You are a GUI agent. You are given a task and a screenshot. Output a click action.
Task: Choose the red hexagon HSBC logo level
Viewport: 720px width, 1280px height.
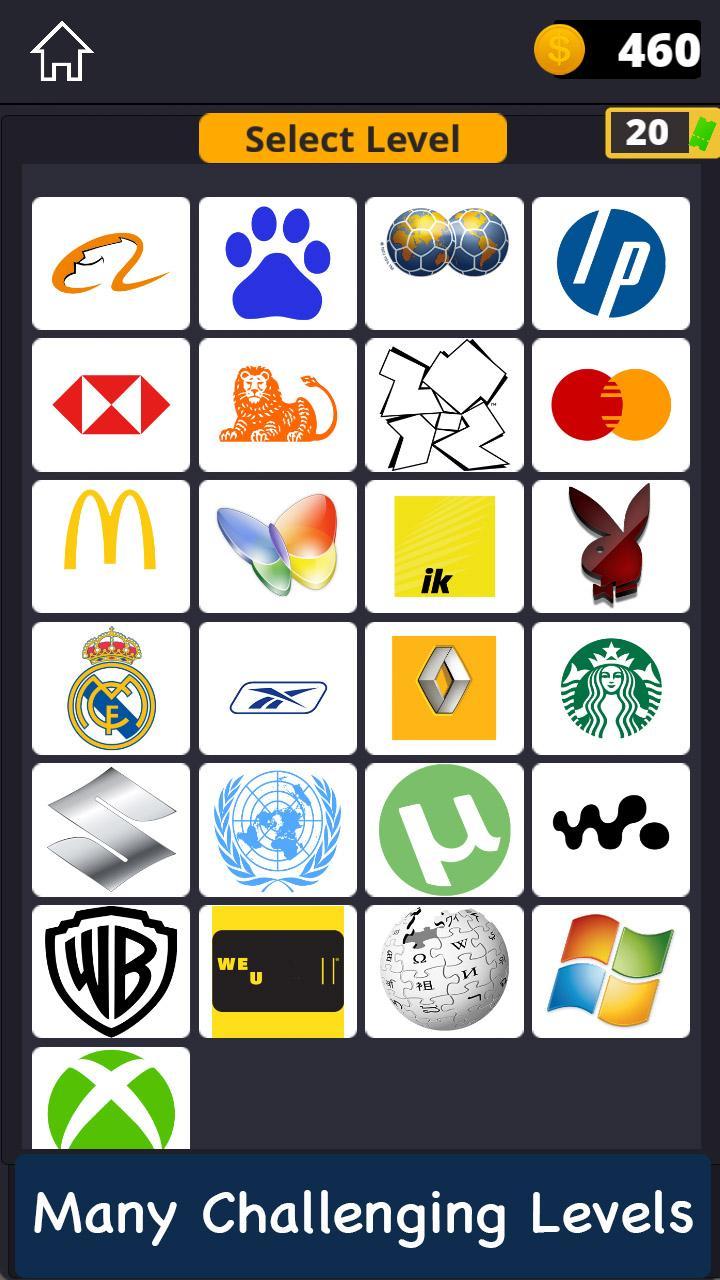tap(111, 405)
